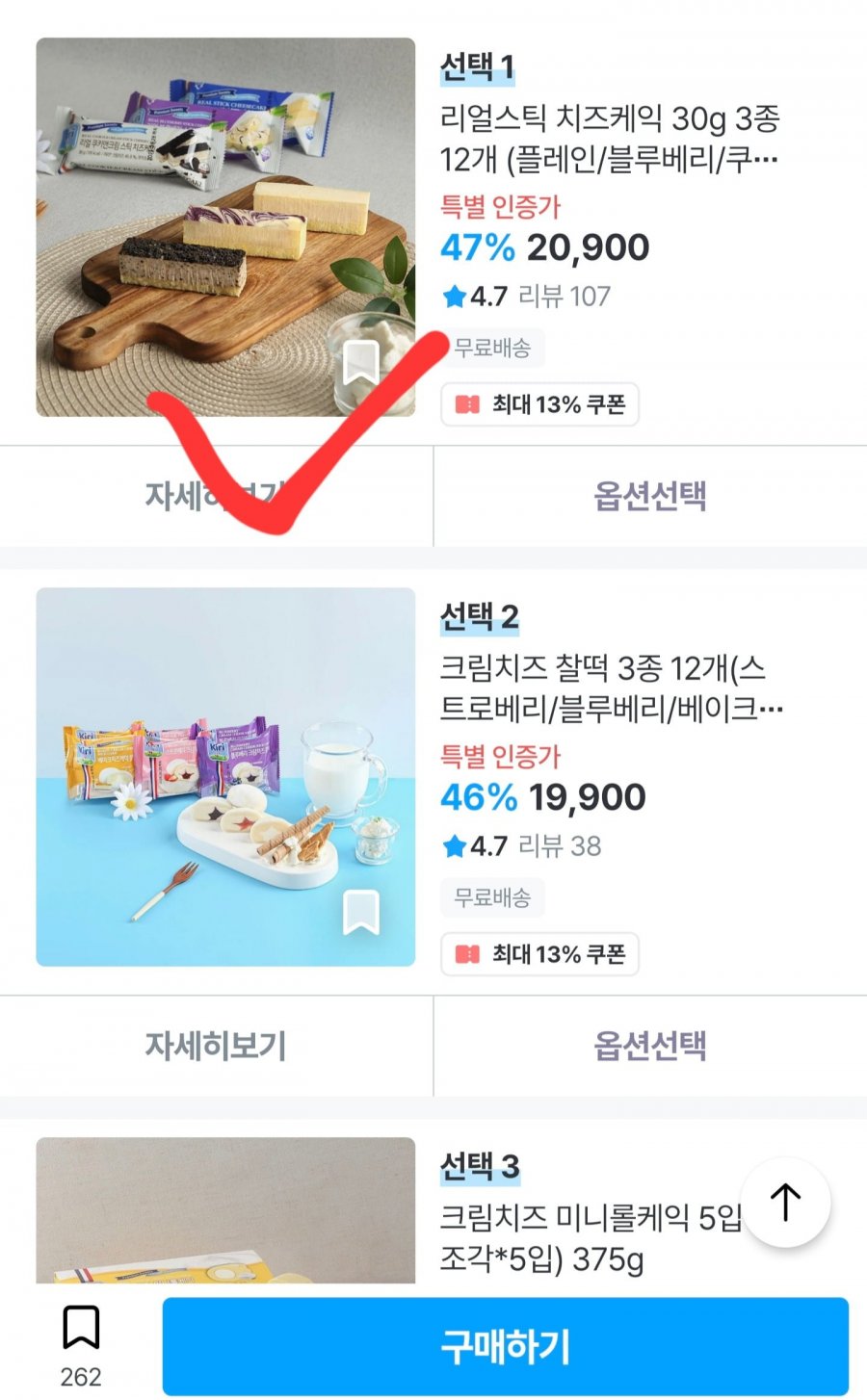Jump to top with the arrow button
The width and height of the screenshot is (867, 1400).
786,1203
